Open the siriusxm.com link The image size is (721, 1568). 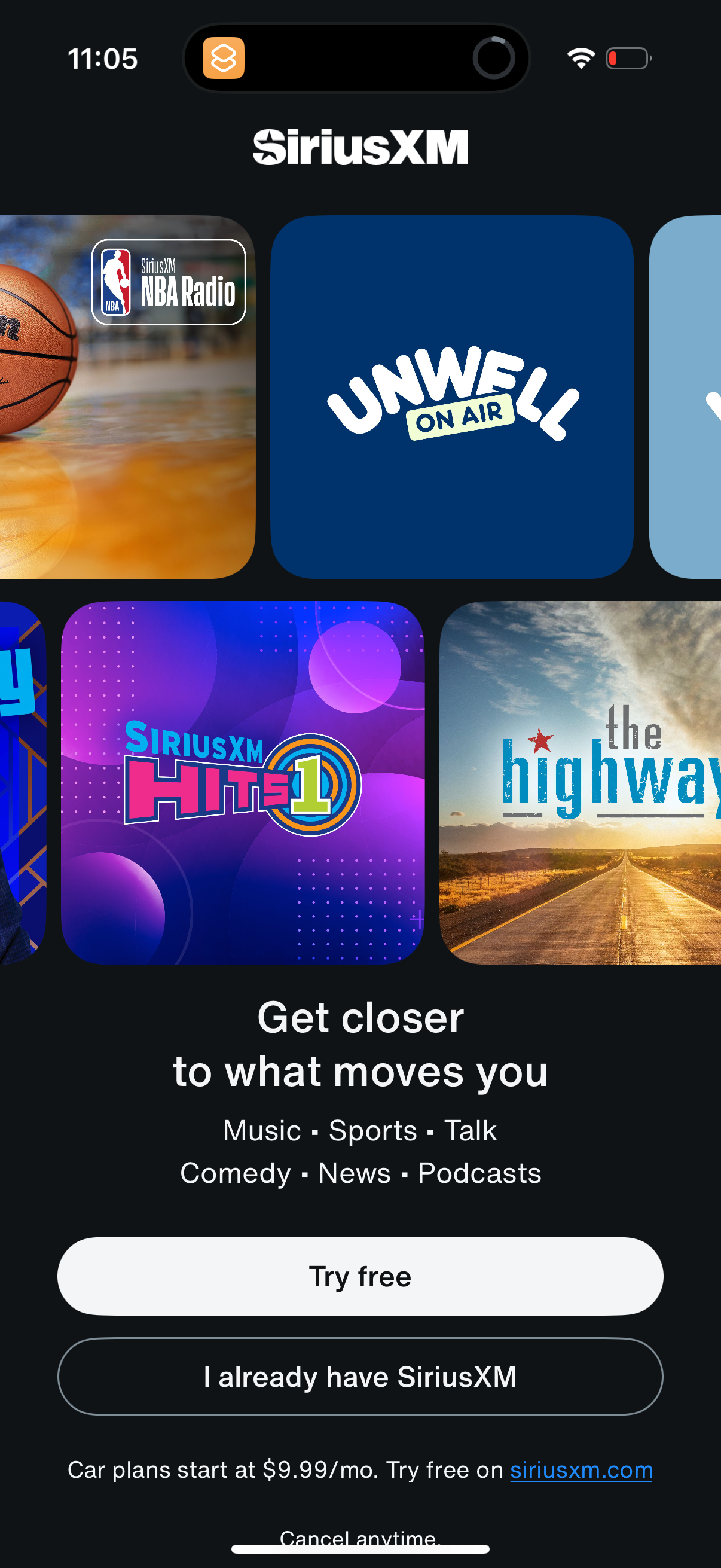click(x=581, y=1470)
